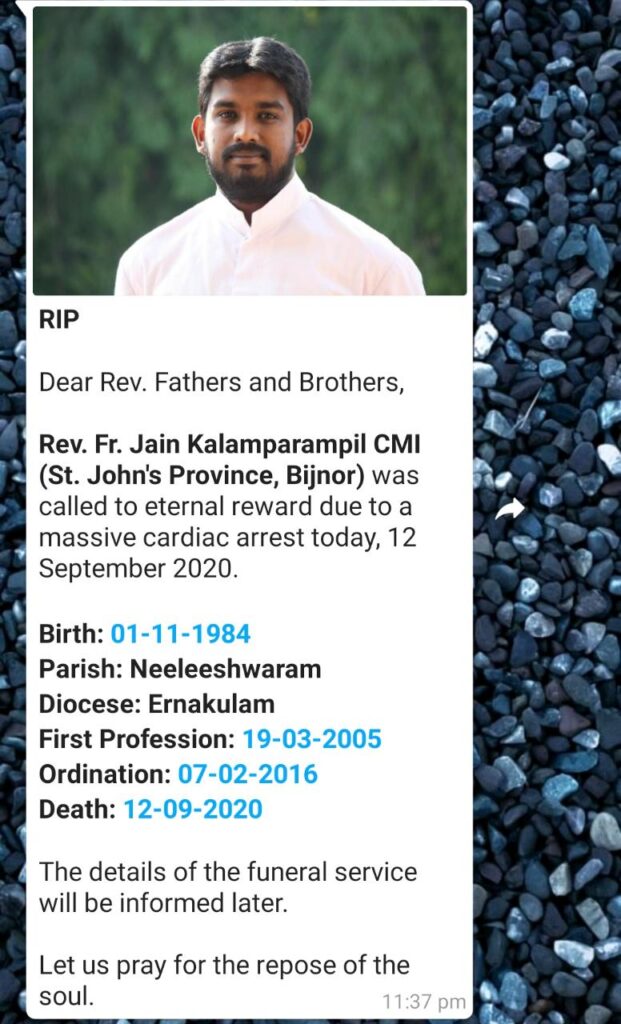Image resolution: width=621 pixels, height=1024 pixels.
Task: Open the death date link 12-09-2020
Action: pos(193,809)
